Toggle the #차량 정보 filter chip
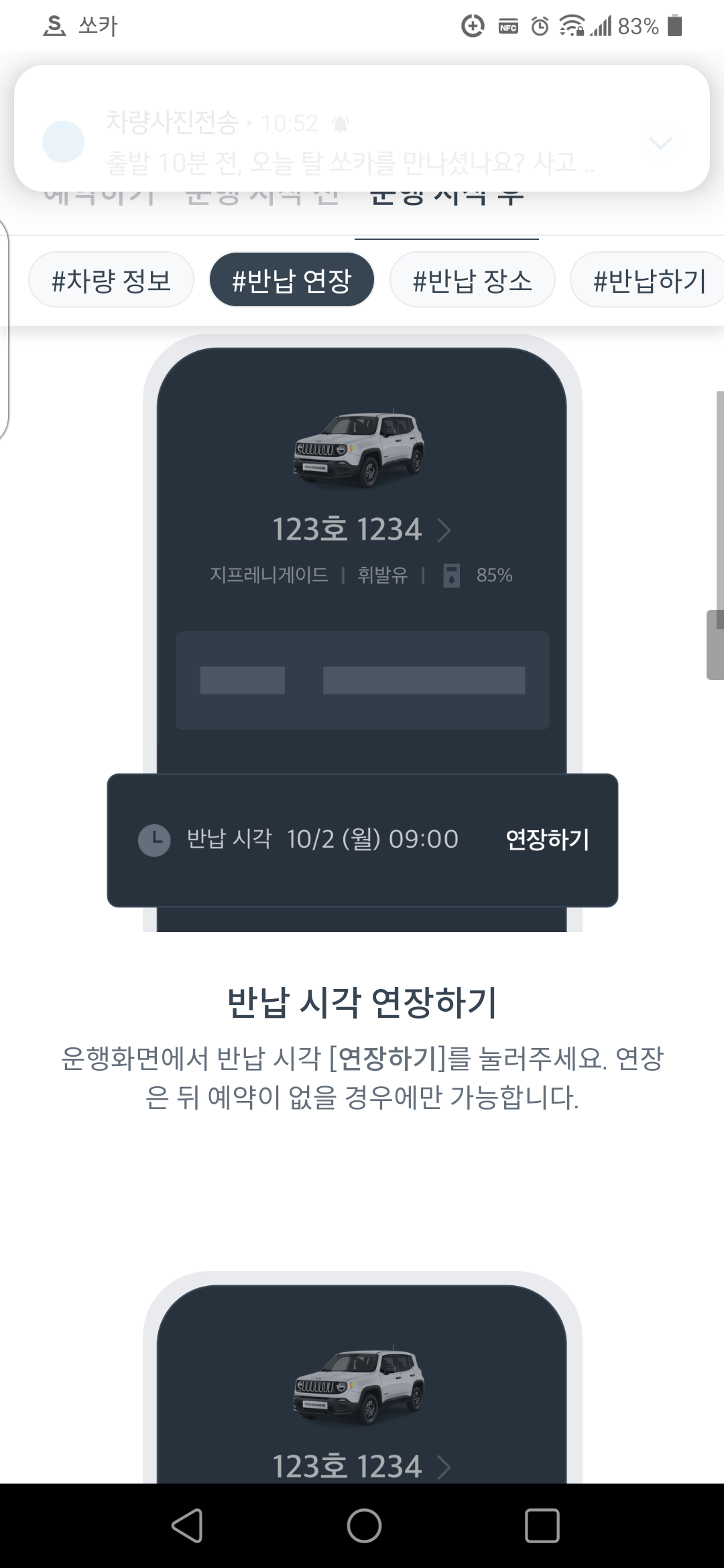Viewport: 724px width, 1568px height. point(111,279)
